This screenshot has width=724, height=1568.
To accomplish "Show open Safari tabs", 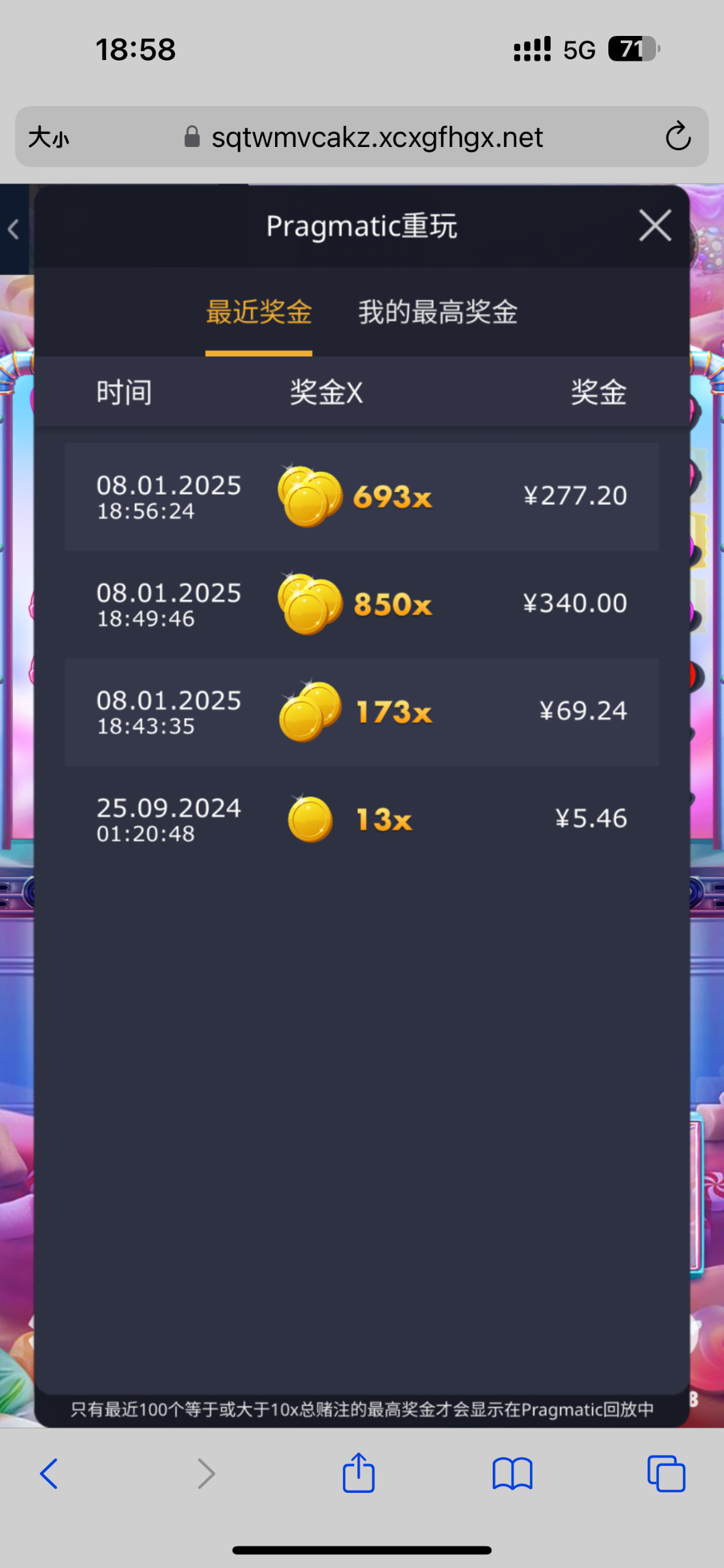I will [x=666, y=1474].
